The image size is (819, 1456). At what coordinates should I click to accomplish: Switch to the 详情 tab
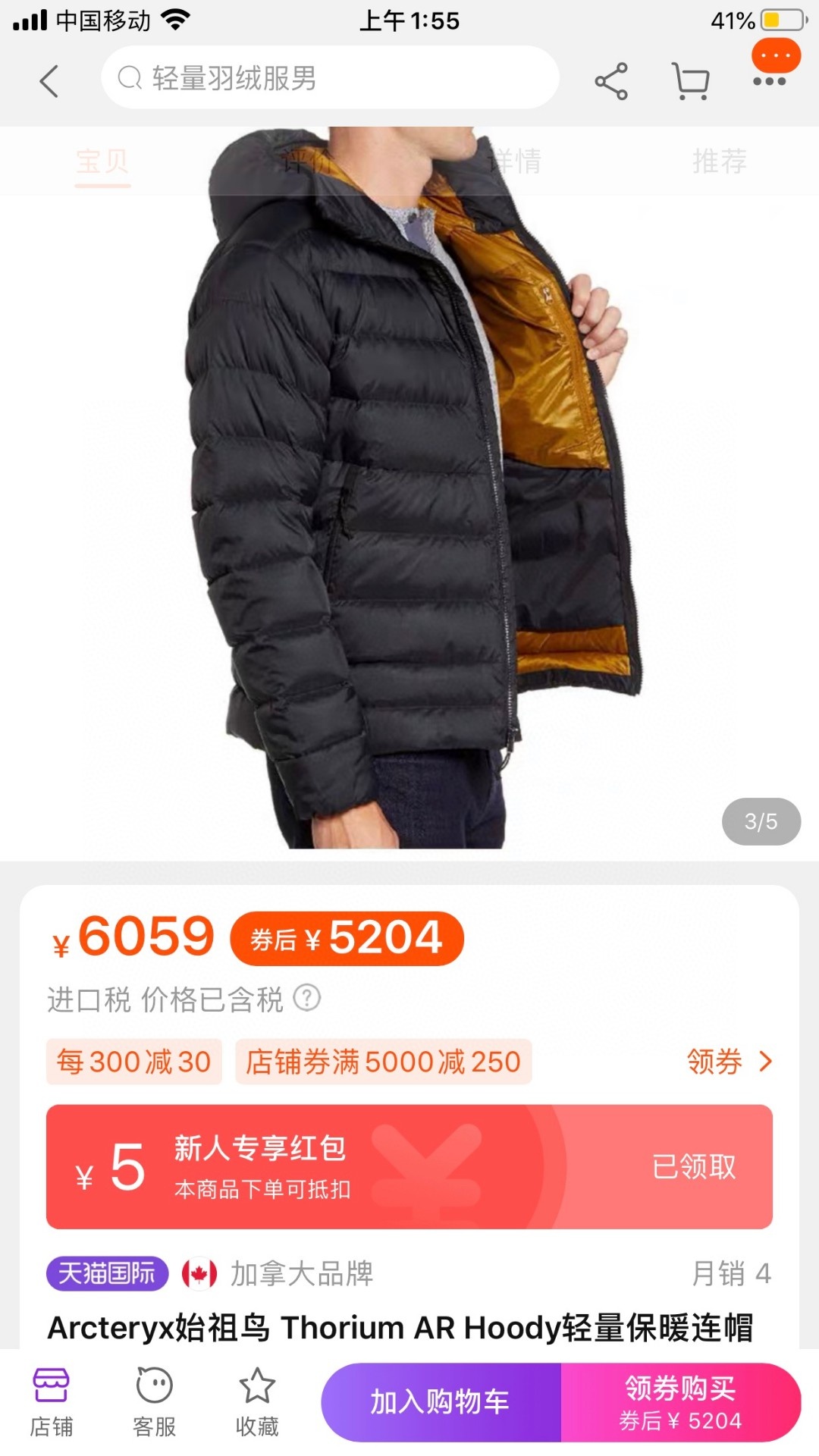click(516, 162)
